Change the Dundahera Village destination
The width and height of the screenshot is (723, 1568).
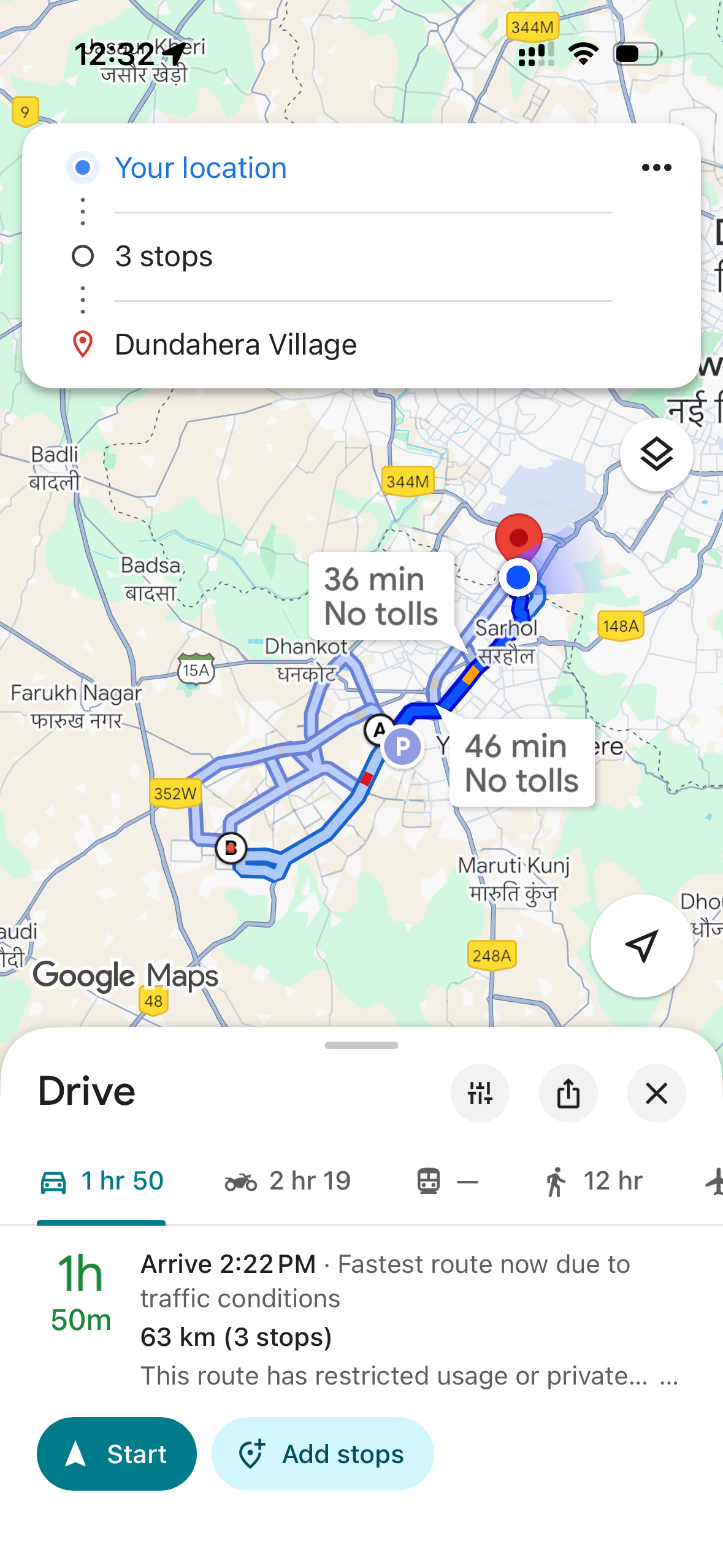pos(235,345)
